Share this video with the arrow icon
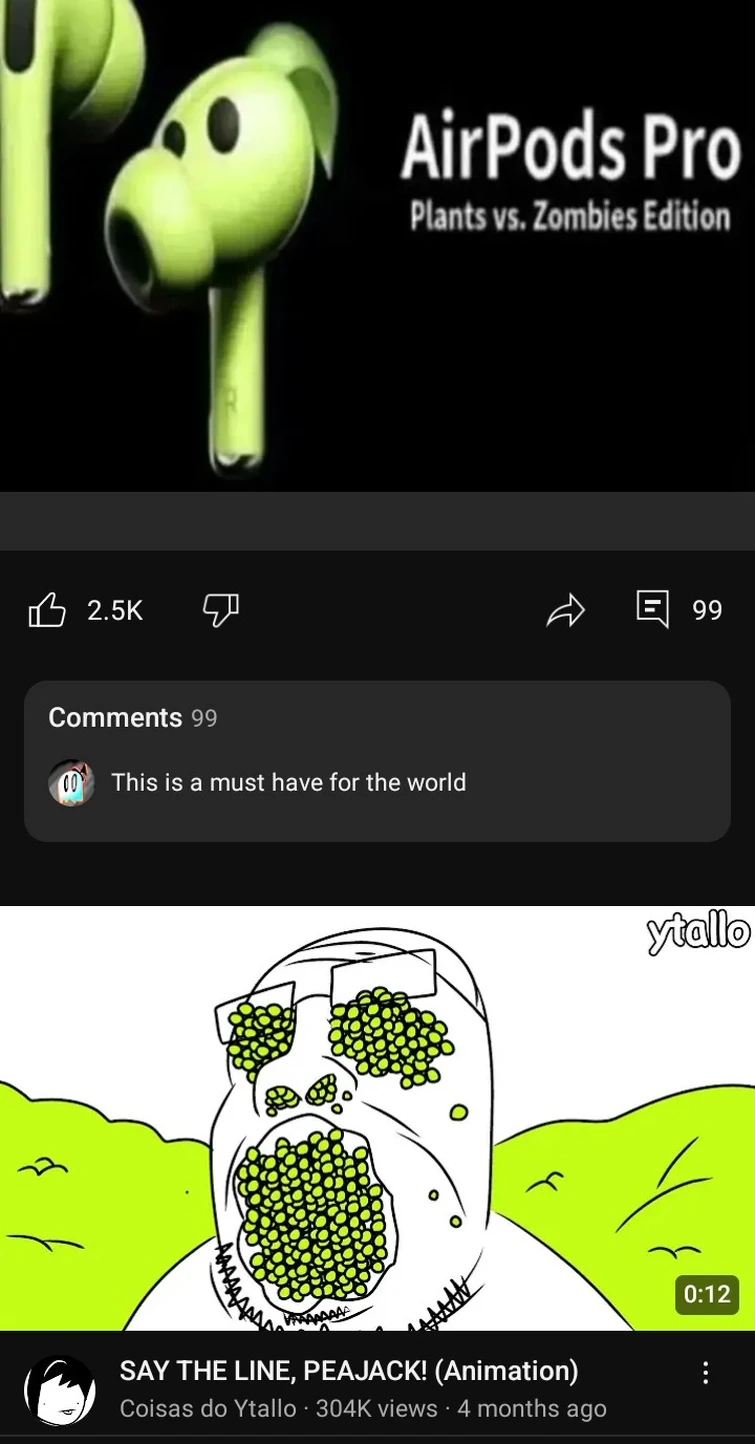This screenshot has height=1444, width=755. pyautogui.click(x=565, y=610)
